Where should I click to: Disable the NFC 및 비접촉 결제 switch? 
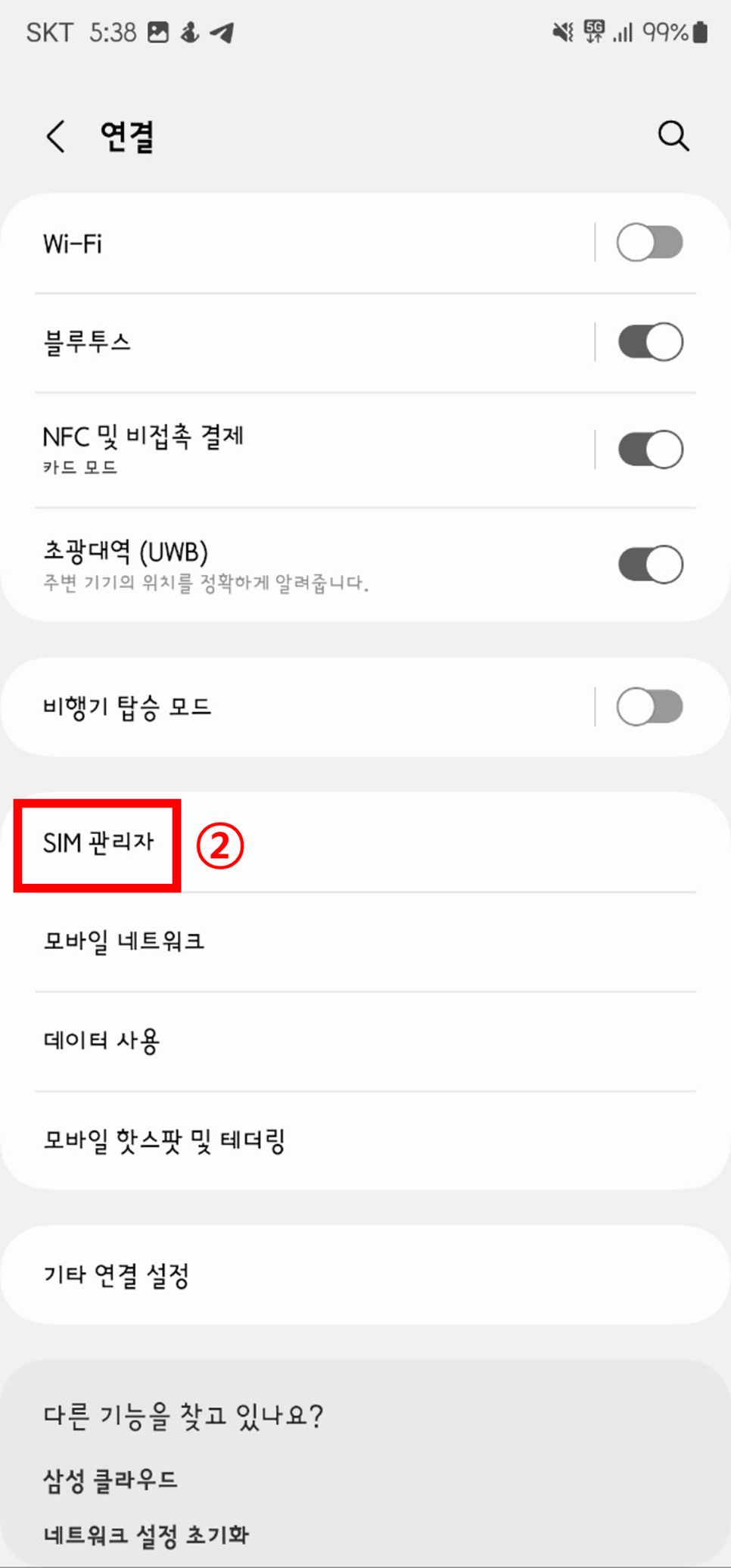[x=649, y=450]
